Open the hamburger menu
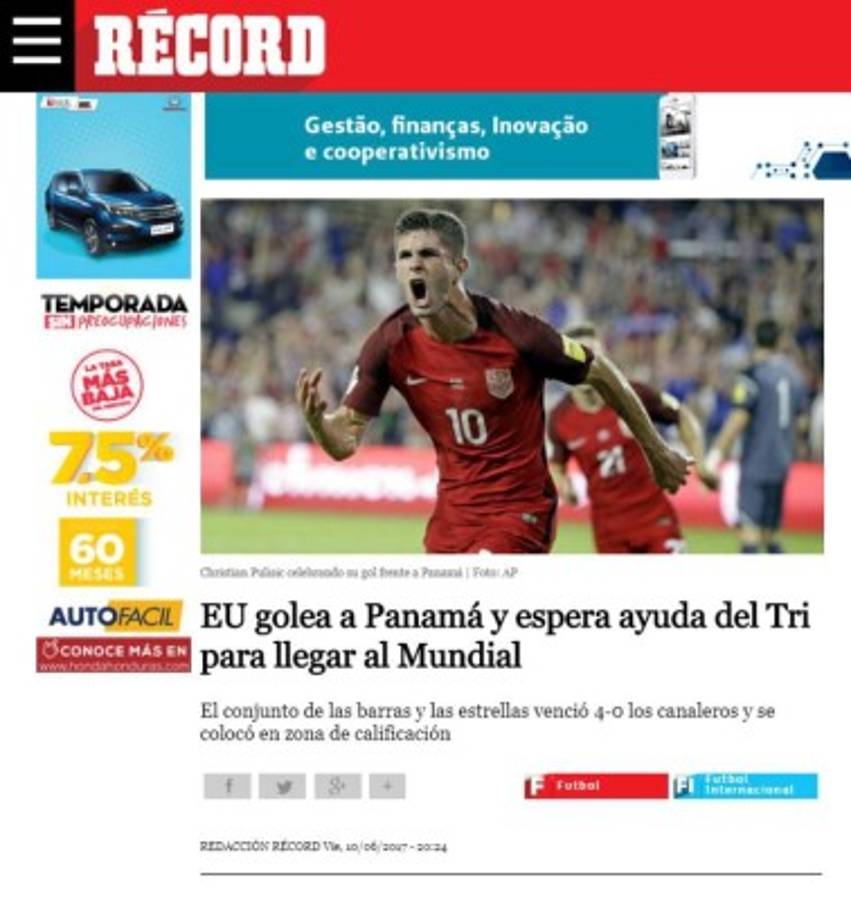This screenshot has height=900, width=851. click(36, 42)
